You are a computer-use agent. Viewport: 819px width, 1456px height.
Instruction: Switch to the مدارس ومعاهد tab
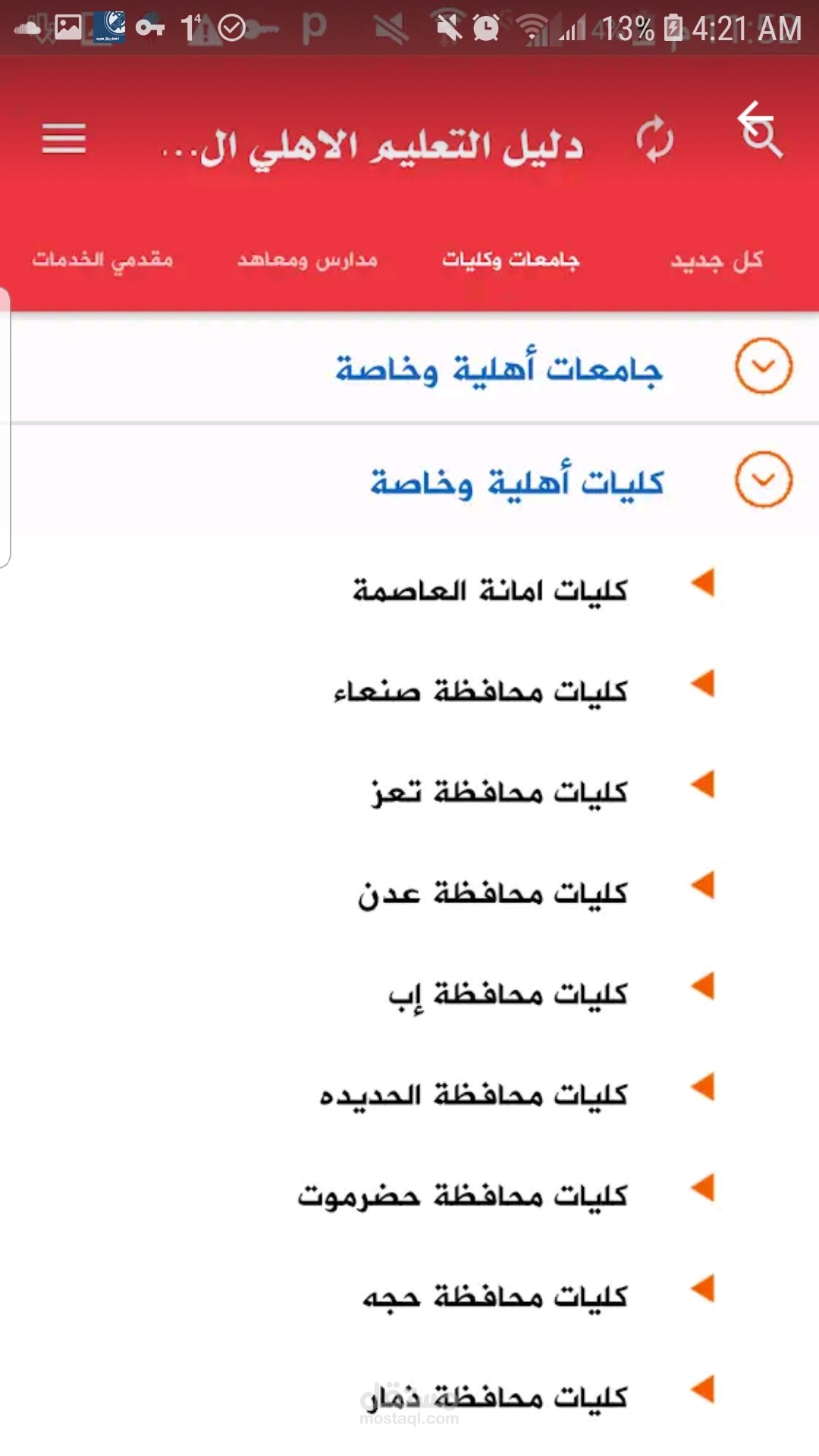(307, 260)
